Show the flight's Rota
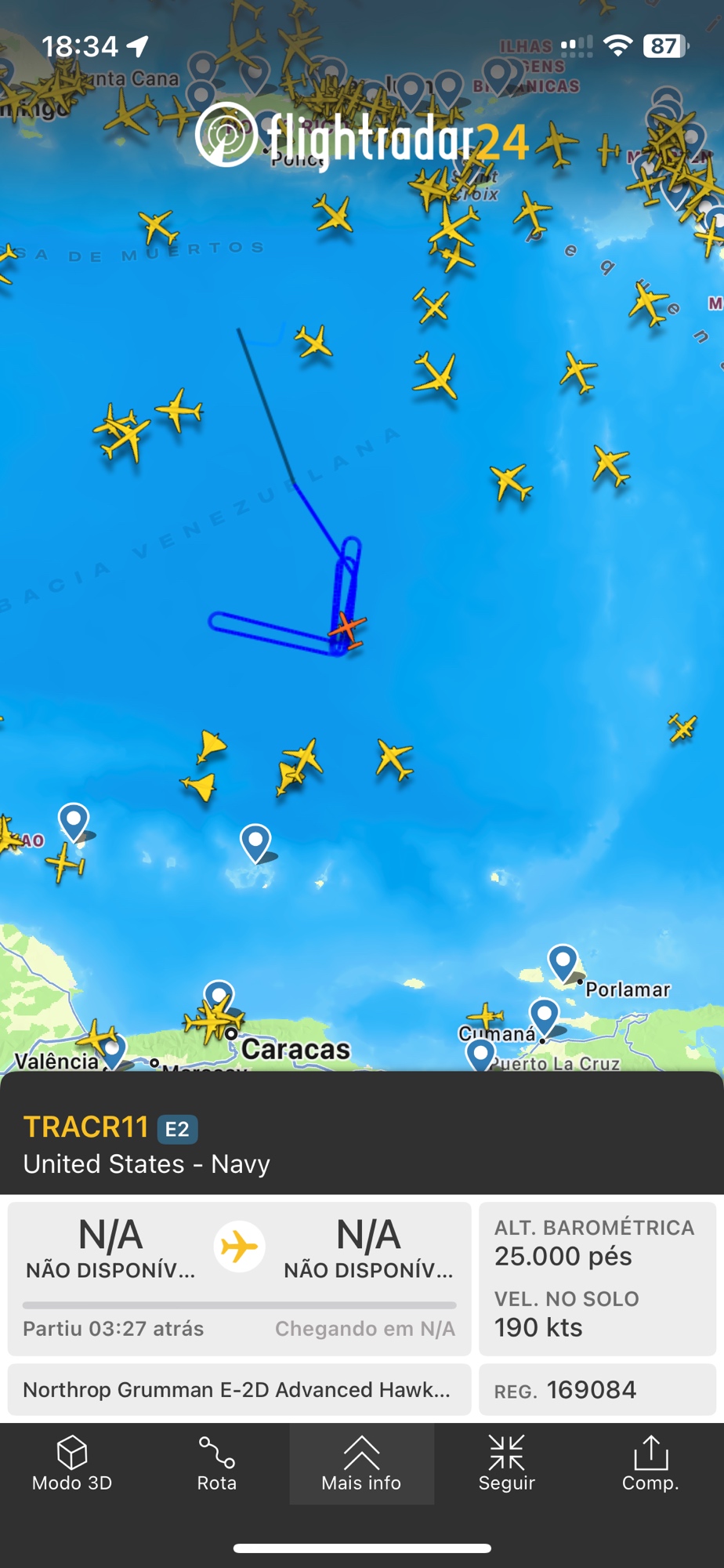The width and height of the screenshot is (724, 1568). [x=216, y=1463]
